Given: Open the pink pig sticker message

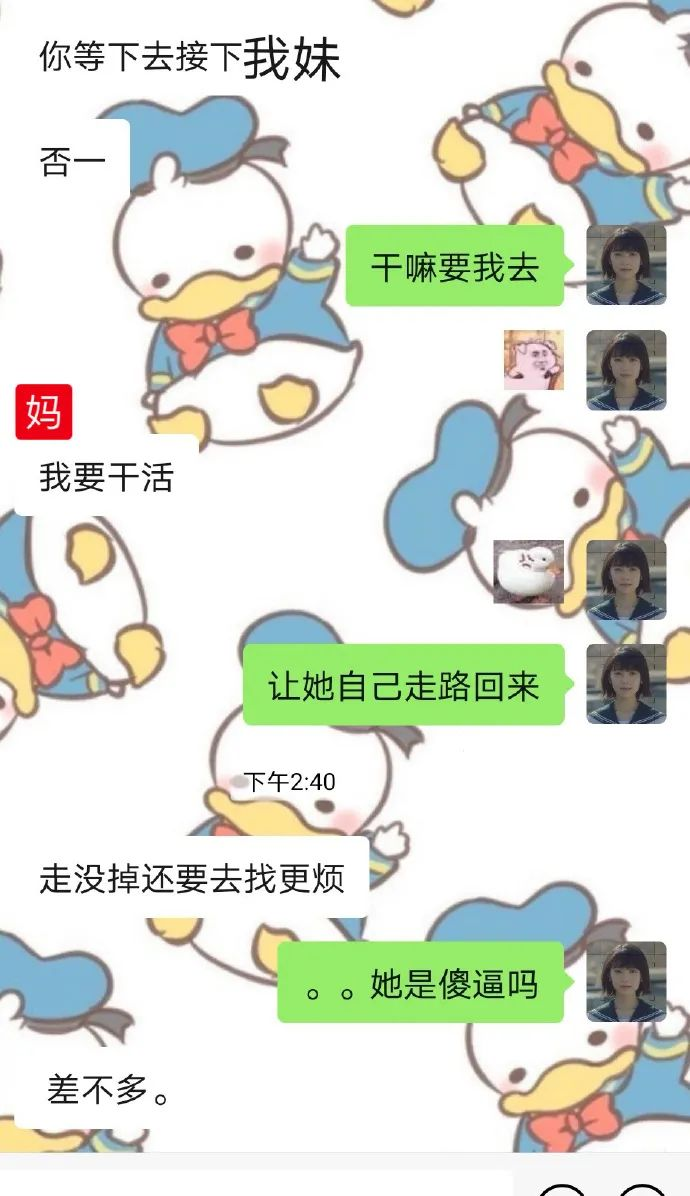Looking at the screenshot, I should click(x=533, y=360).
